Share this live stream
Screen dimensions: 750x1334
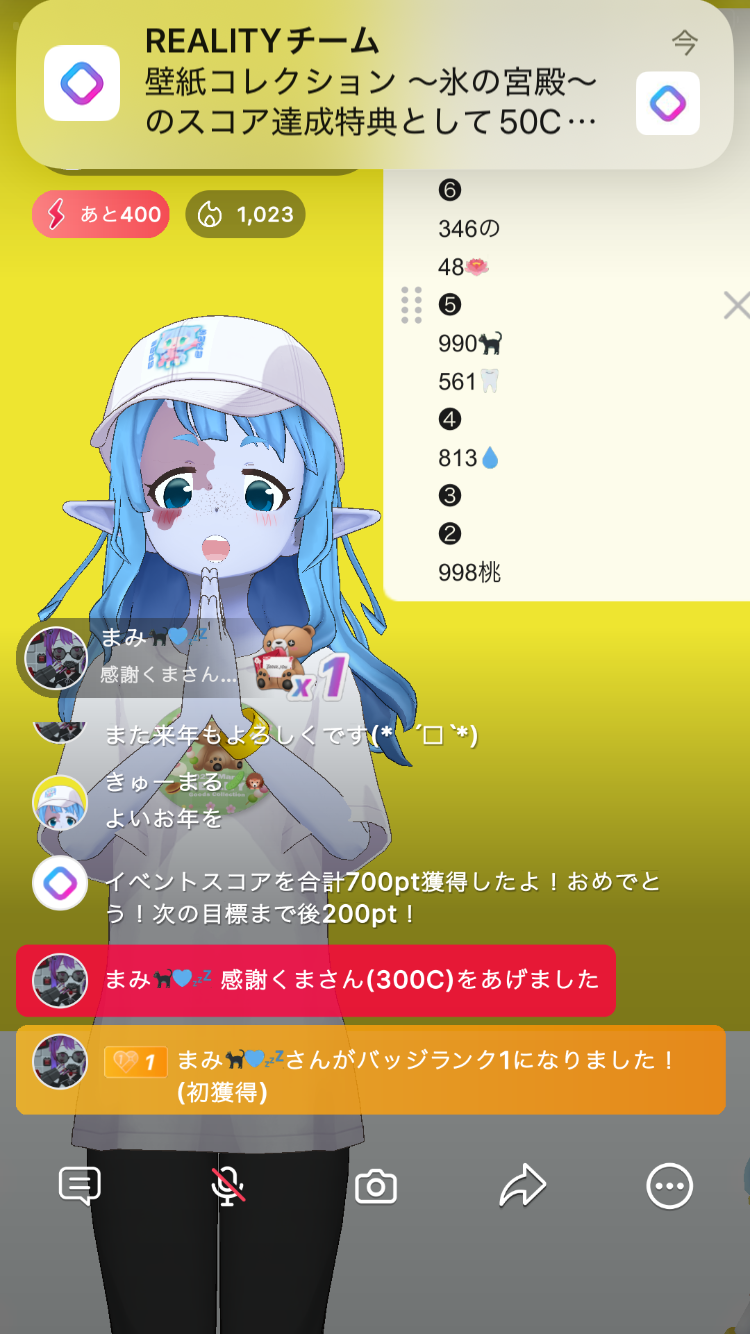point(522,1187)
